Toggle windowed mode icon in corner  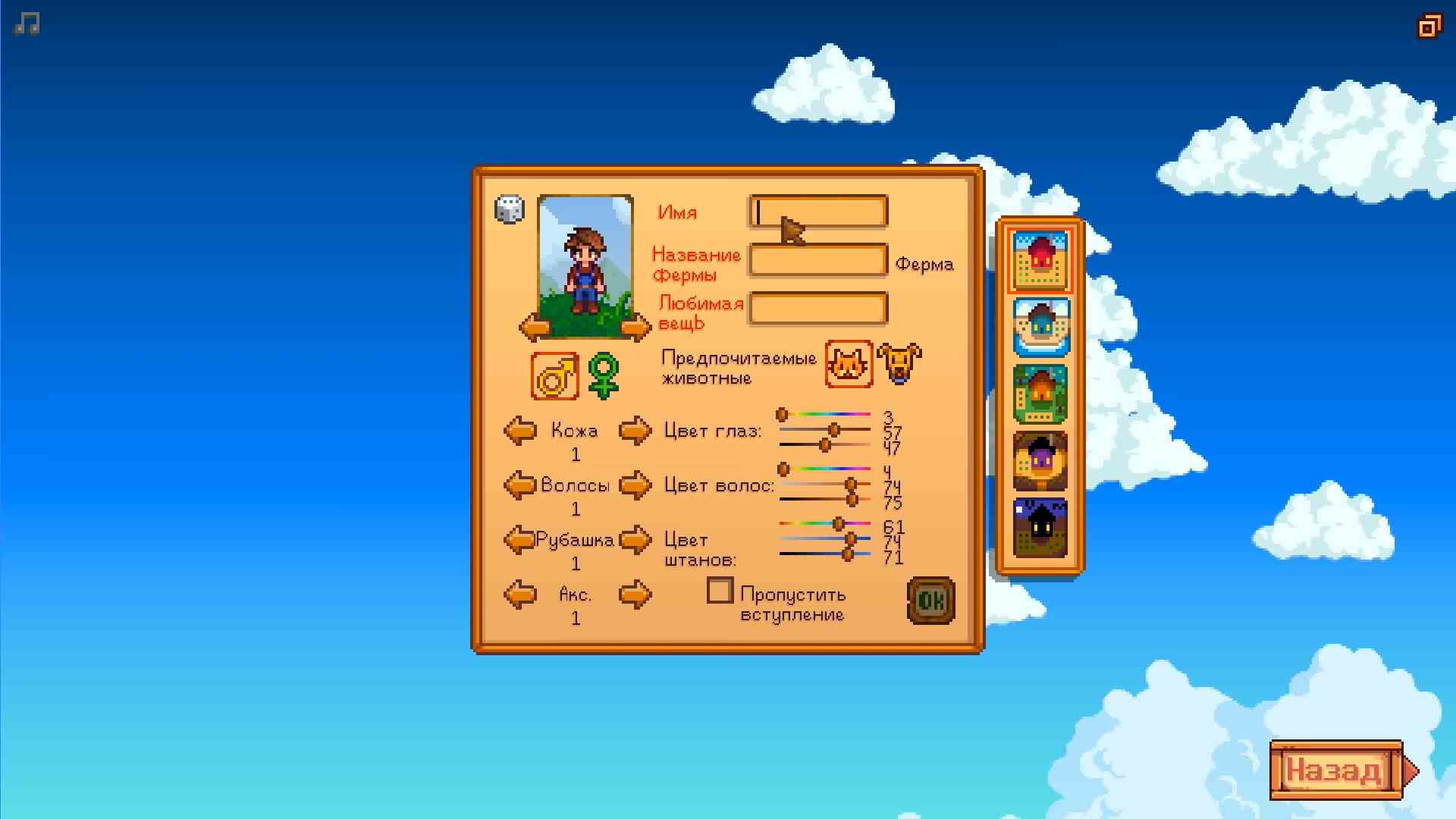click(x=1429, y=27)
